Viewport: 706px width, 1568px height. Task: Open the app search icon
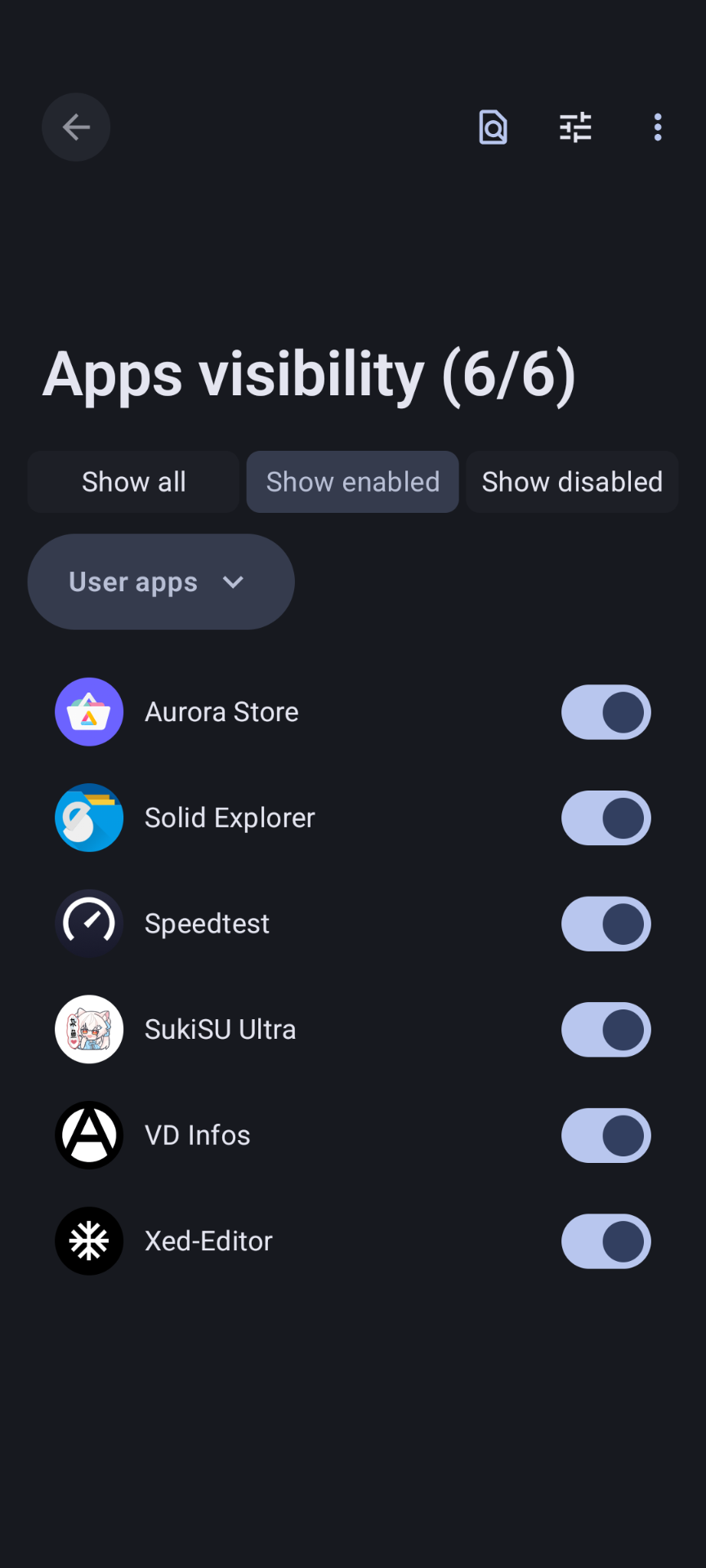[493, 127]
